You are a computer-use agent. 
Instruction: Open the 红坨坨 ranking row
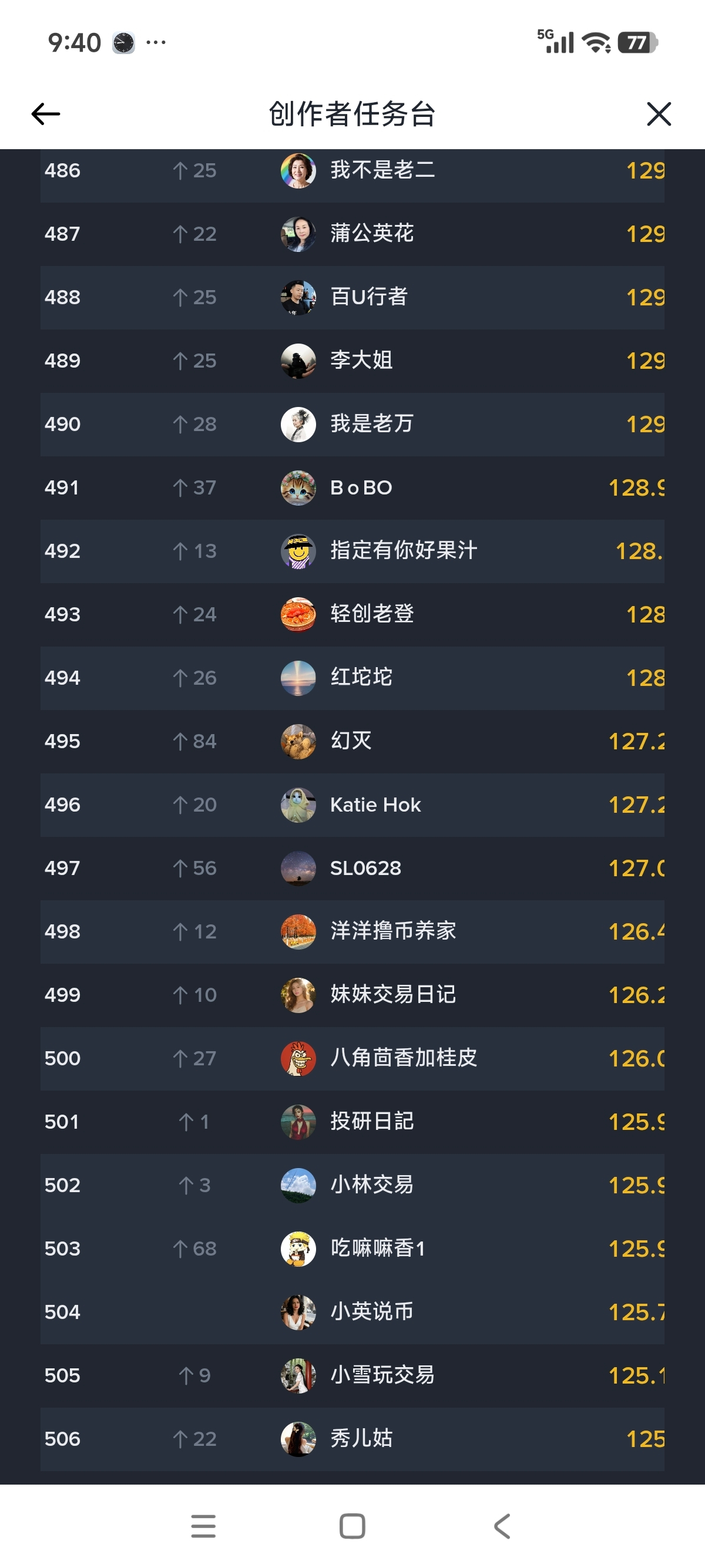[361, 678]
